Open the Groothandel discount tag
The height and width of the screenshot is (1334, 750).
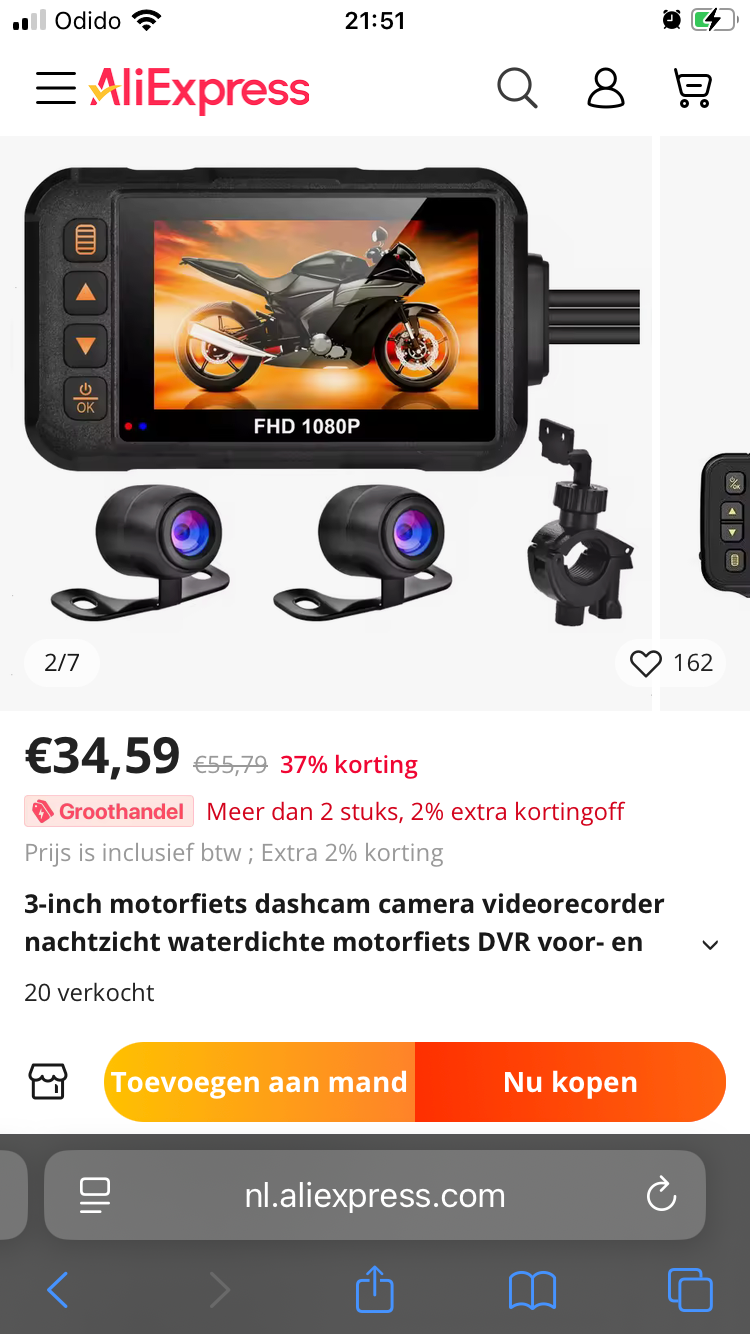click(108, 811)
